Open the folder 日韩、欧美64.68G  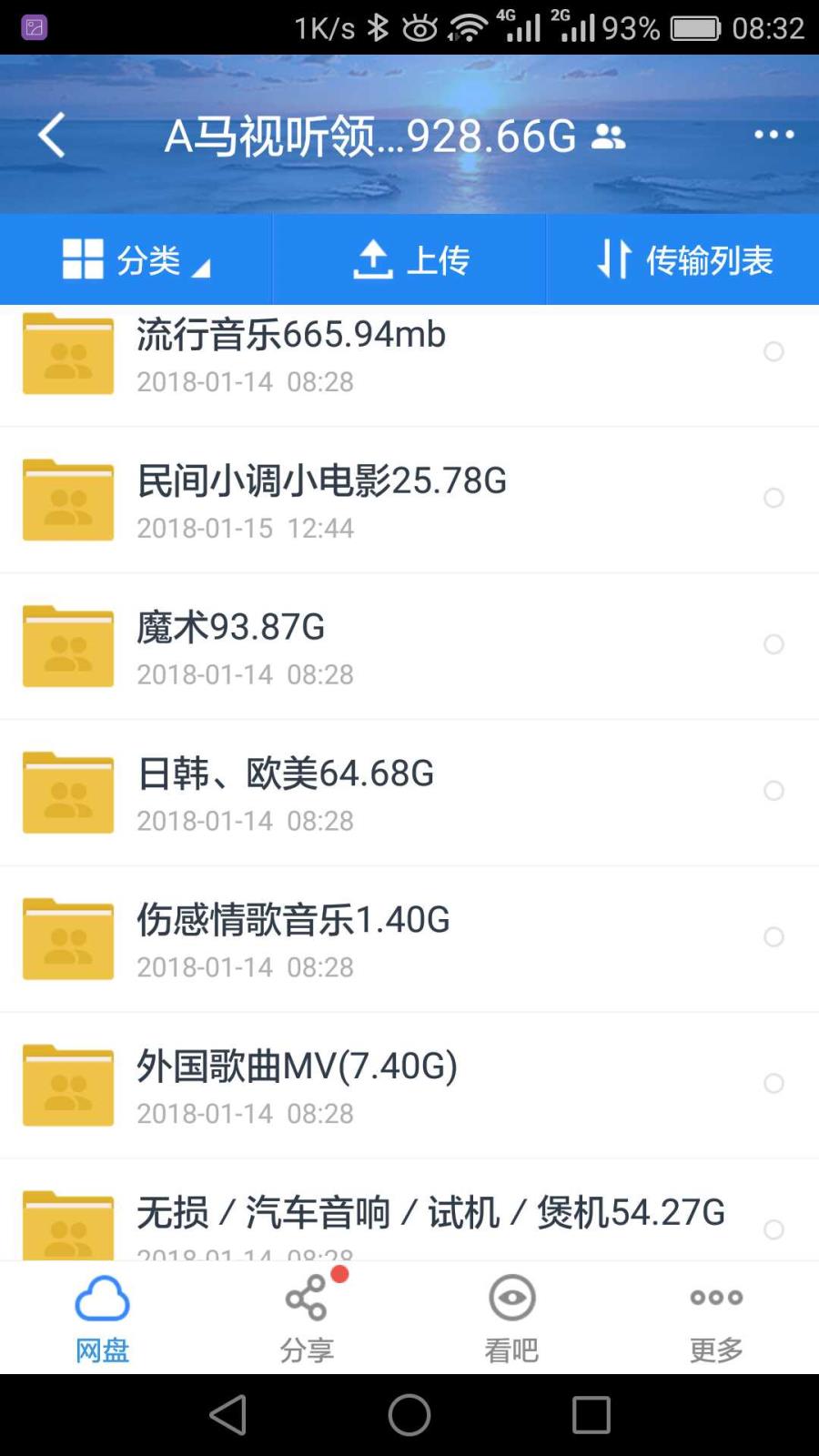pyautogui.click(x=409, y=793)
